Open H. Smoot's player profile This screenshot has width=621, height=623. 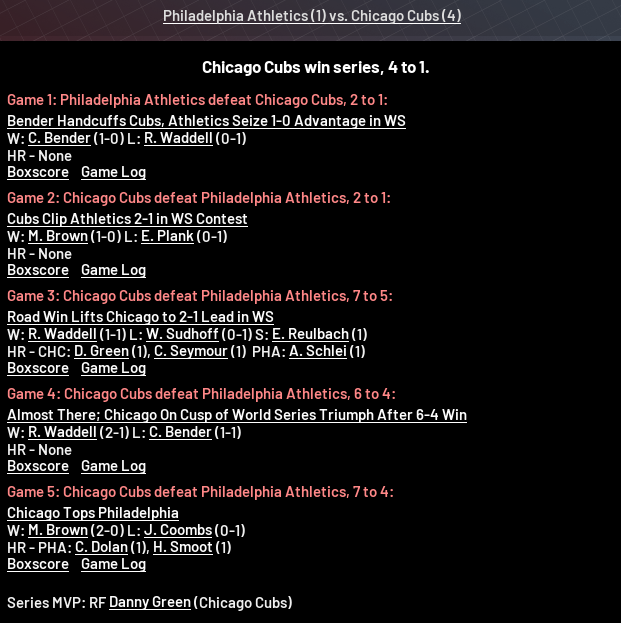point(182,548)
